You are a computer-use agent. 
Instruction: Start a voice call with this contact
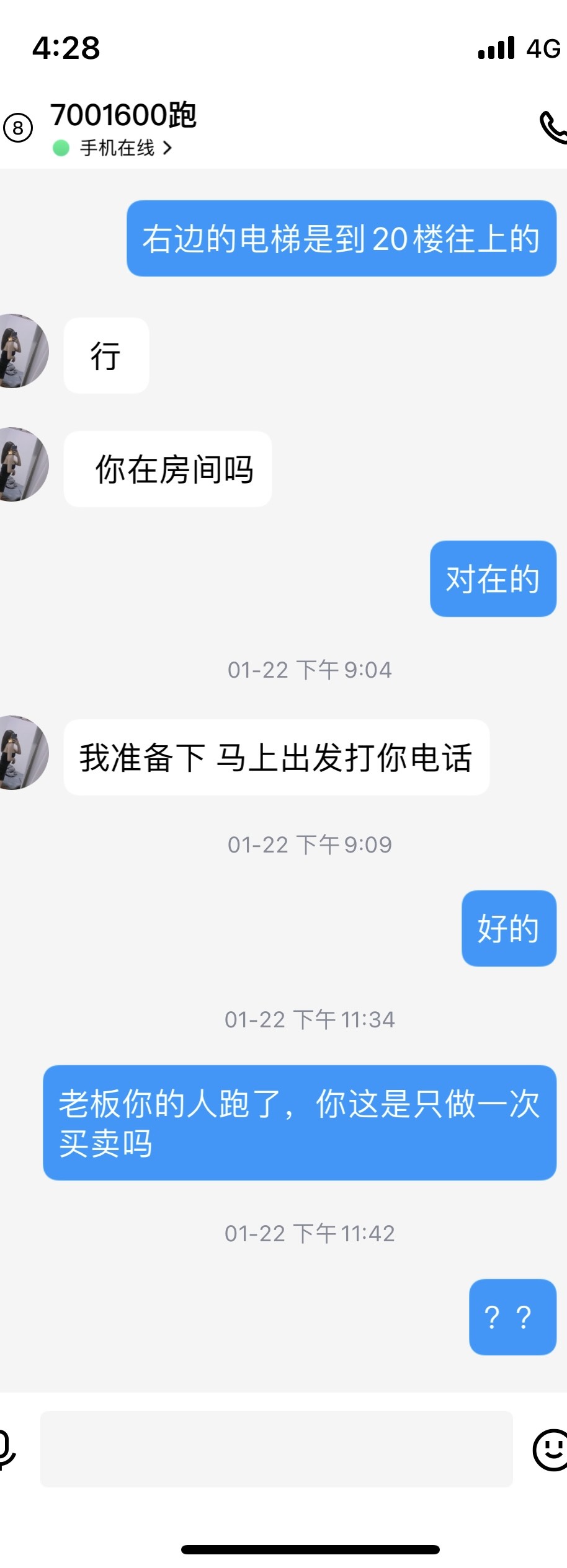[552, 128]
